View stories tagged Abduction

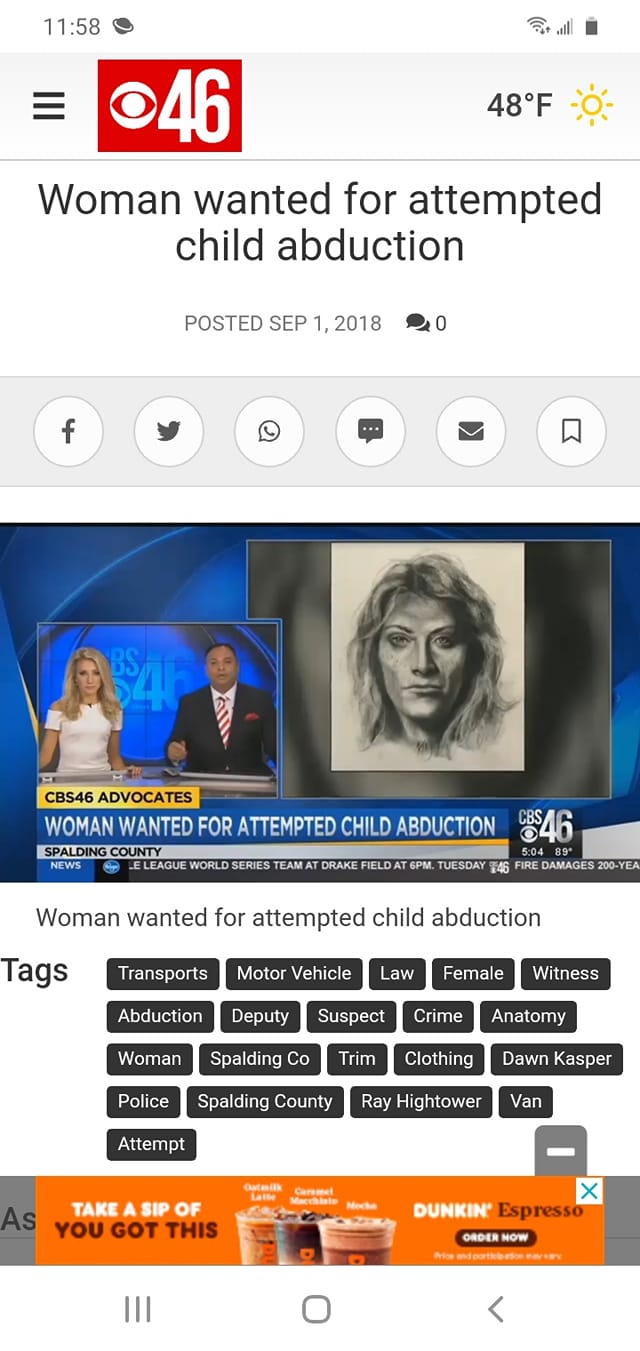[x=160, y=1016]
